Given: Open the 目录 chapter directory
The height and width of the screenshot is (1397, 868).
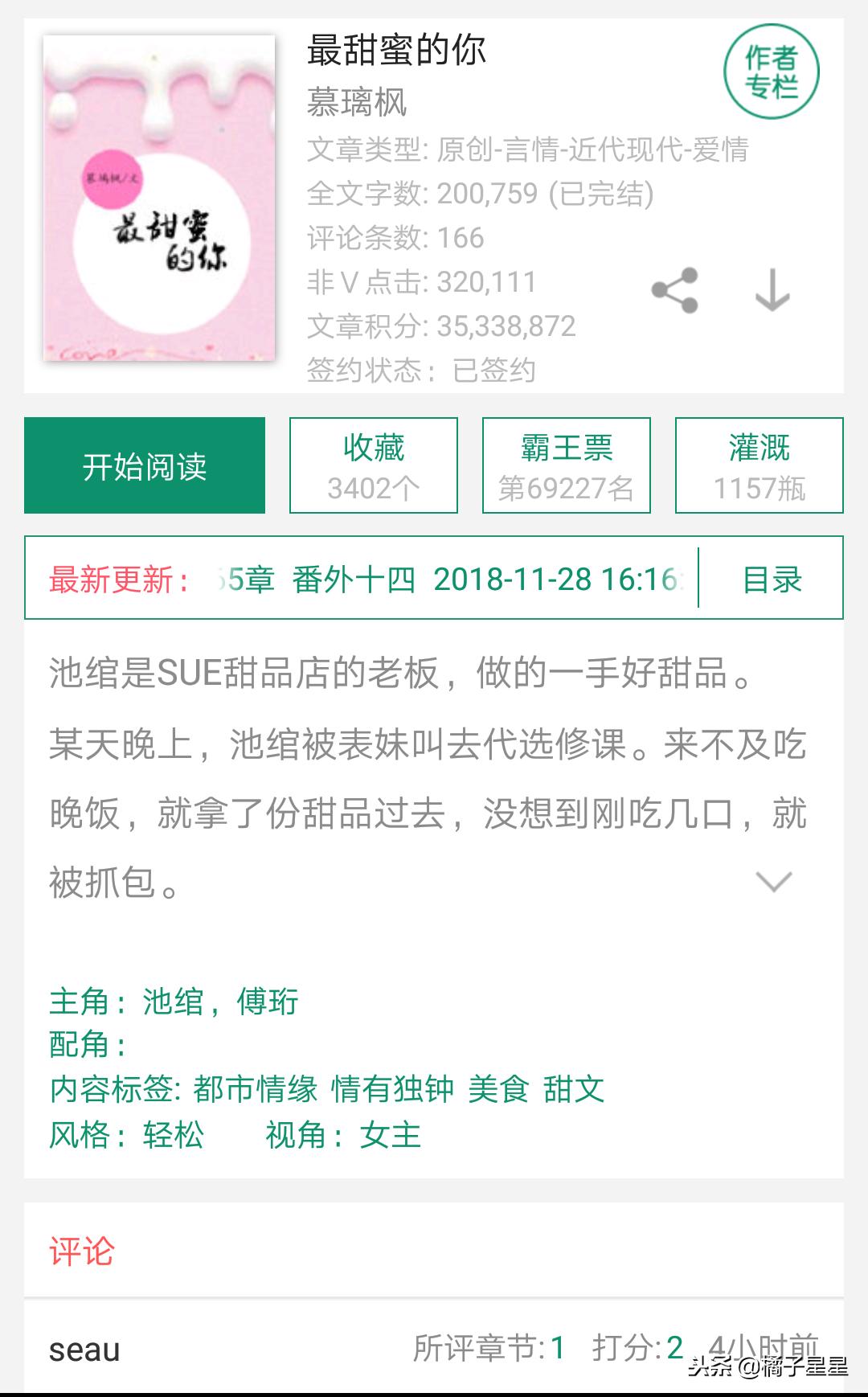Looking at the screenshot, I should 773,580.
